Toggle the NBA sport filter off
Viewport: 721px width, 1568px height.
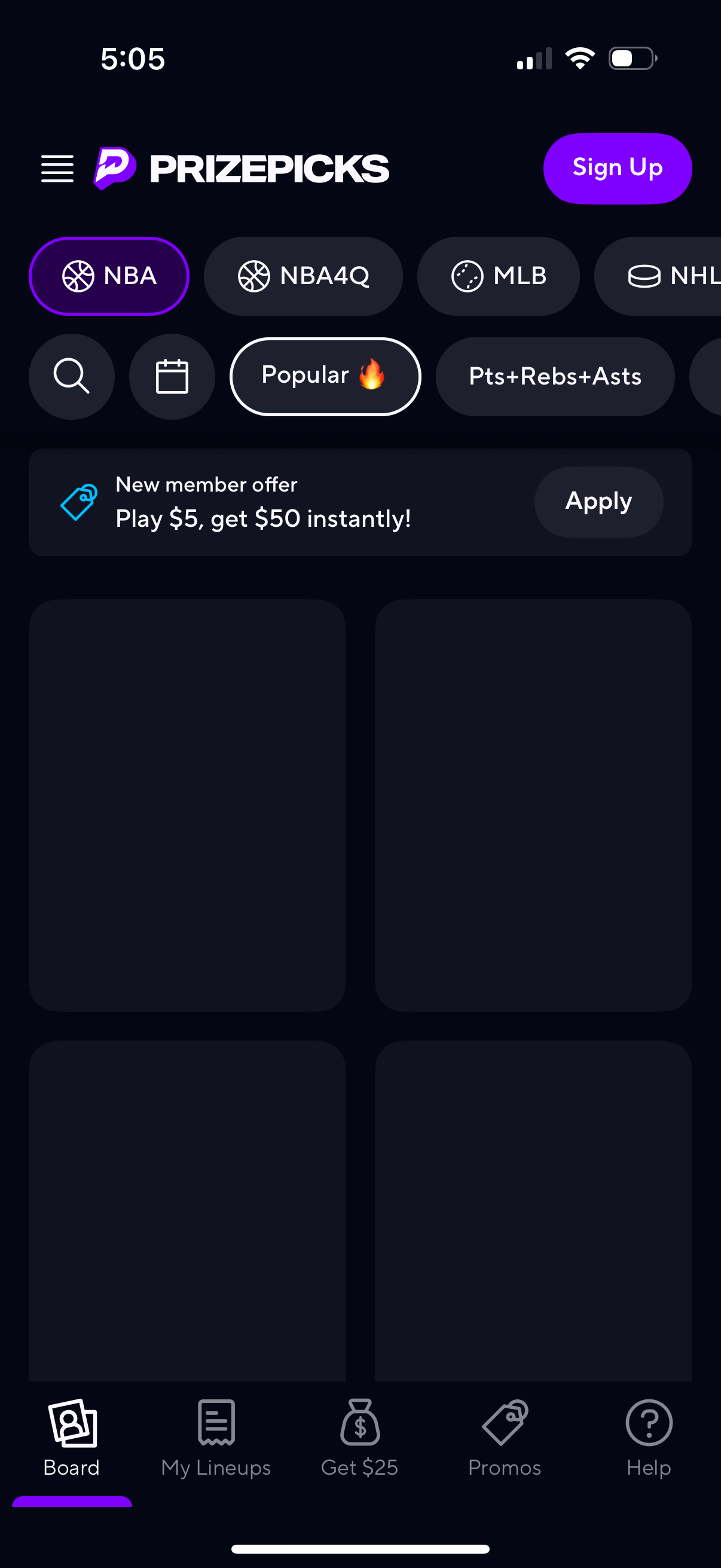109,276
